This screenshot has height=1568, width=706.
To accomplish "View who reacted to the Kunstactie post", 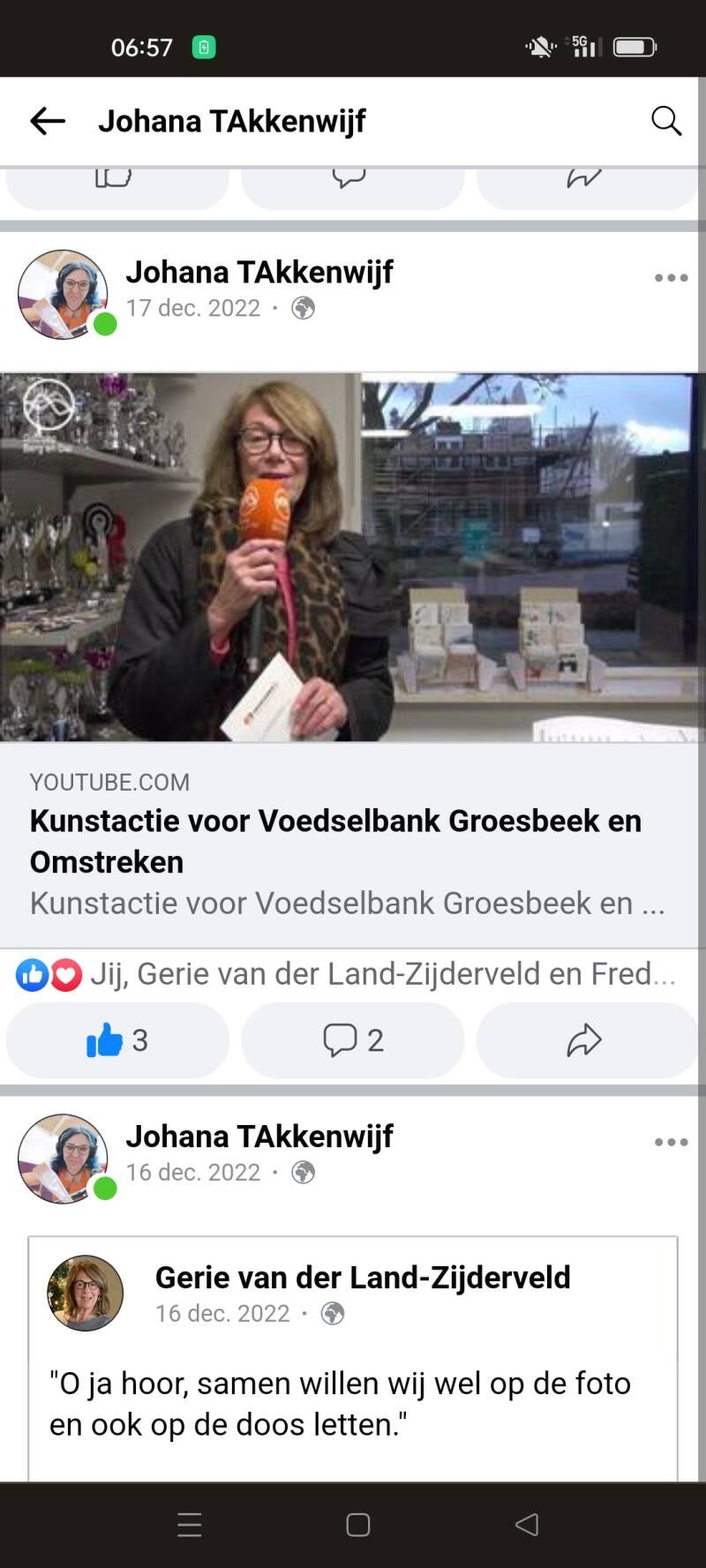I will pos(344,974).
